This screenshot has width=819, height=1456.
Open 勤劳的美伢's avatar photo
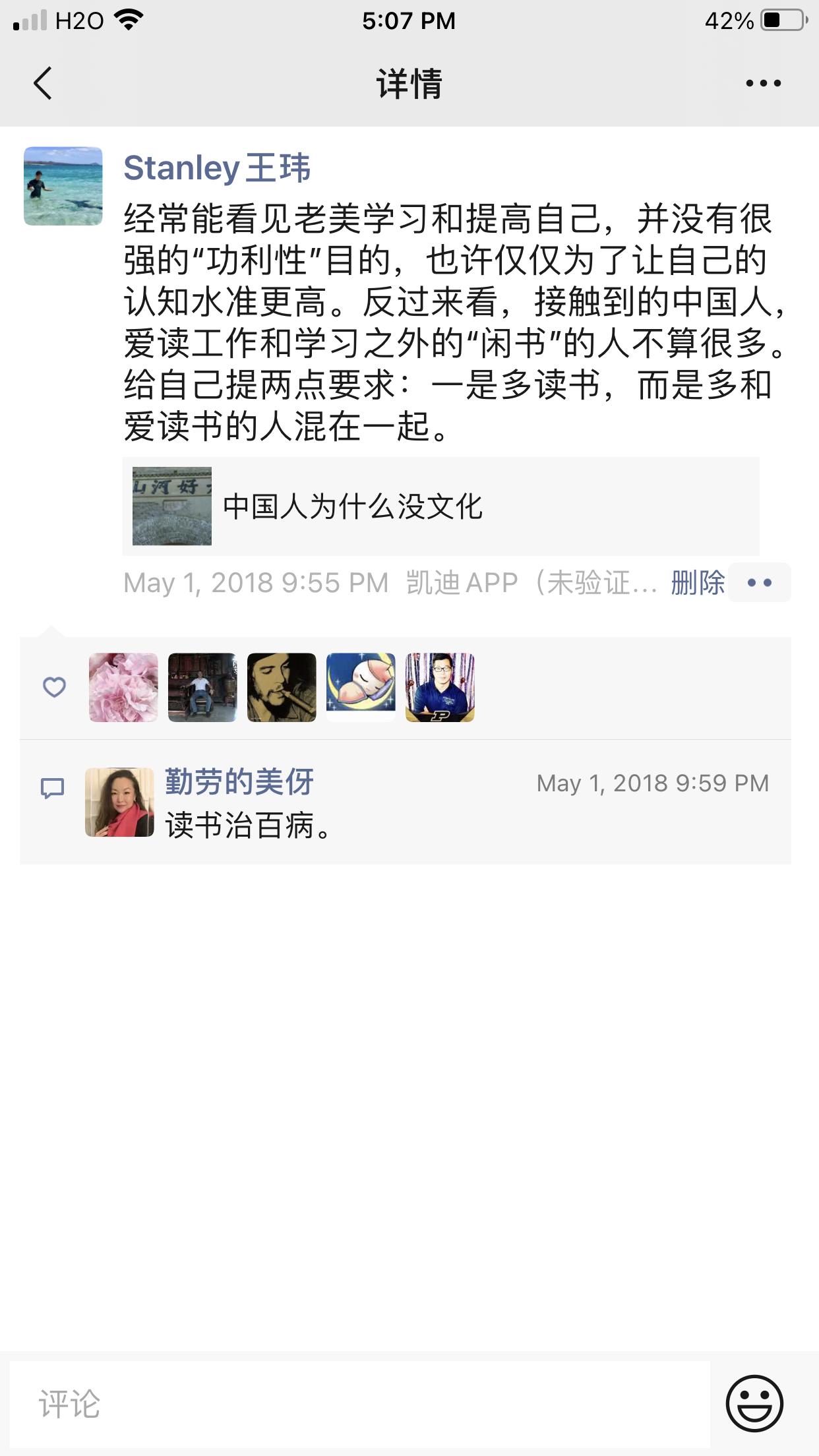[x=119, y=802]
